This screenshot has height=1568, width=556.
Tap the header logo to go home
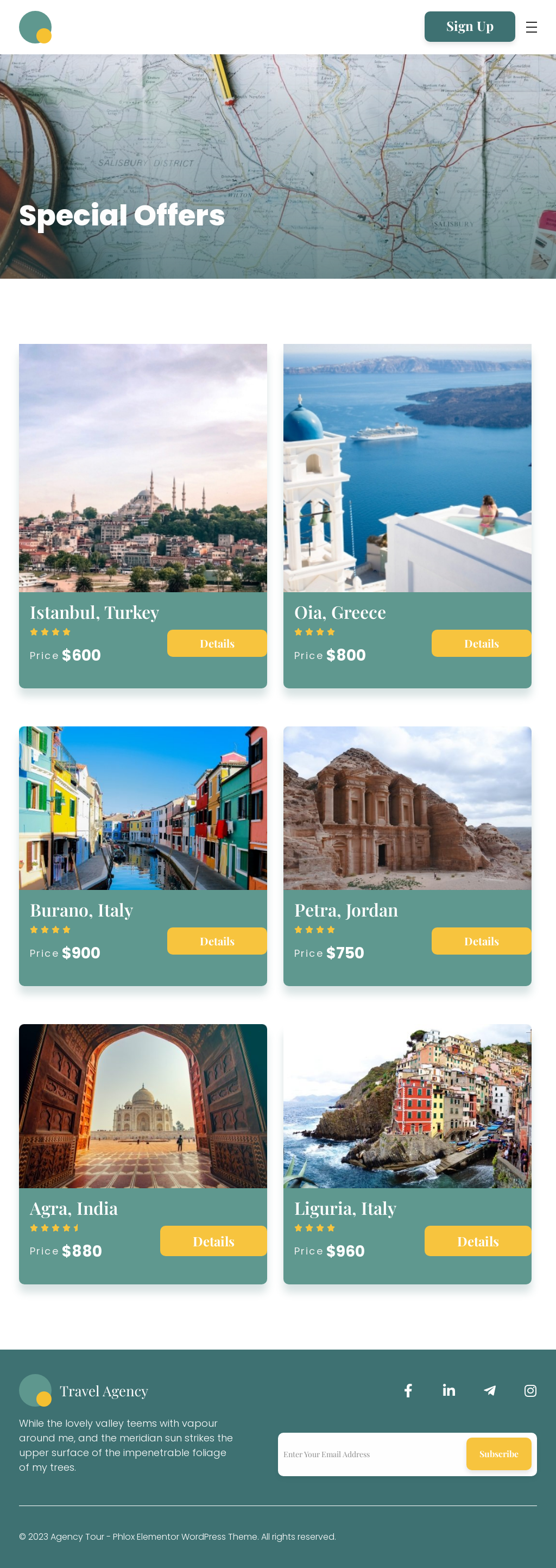(35, 27)
